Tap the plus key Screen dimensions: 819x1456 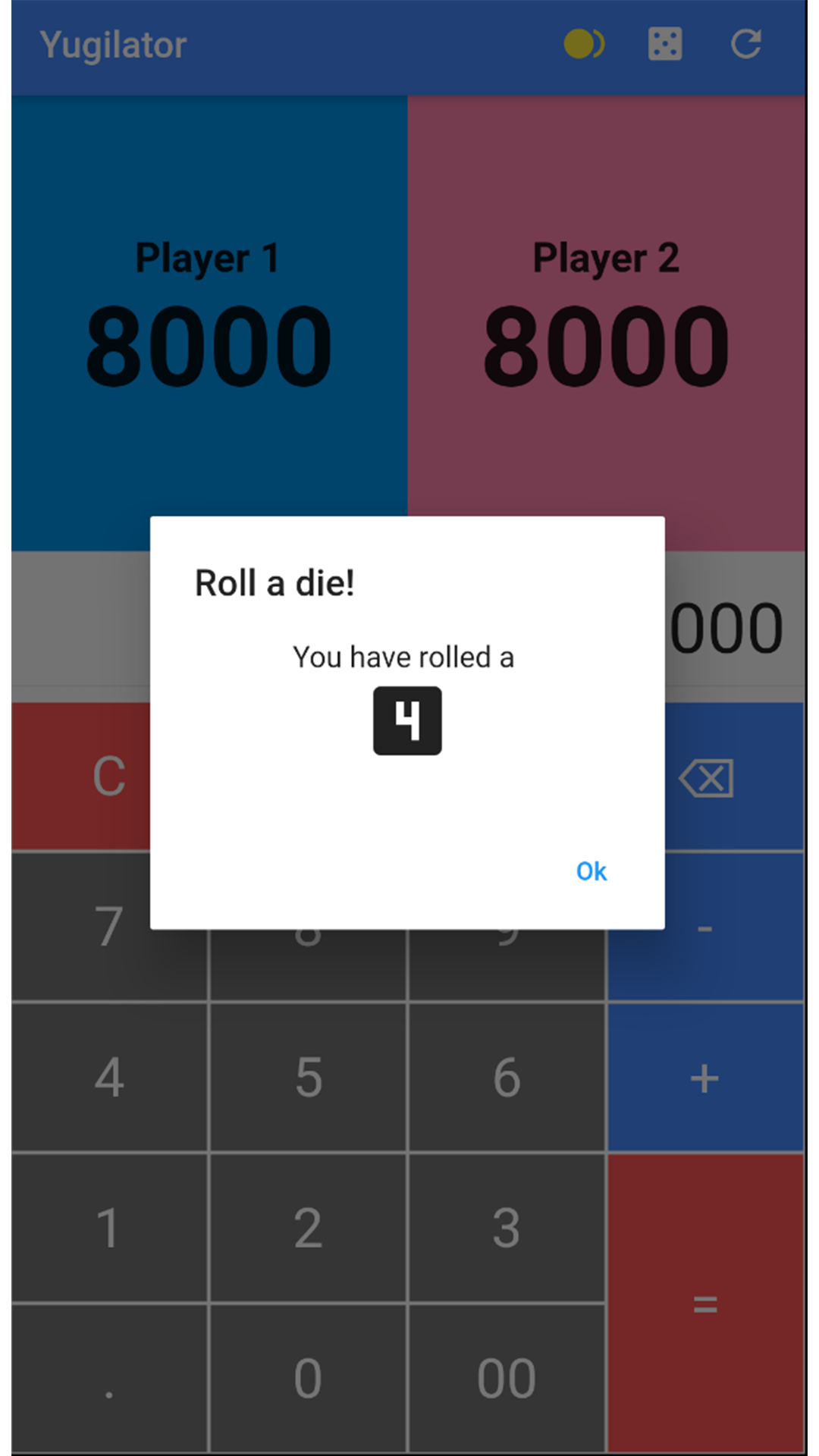click(705, 1078)
